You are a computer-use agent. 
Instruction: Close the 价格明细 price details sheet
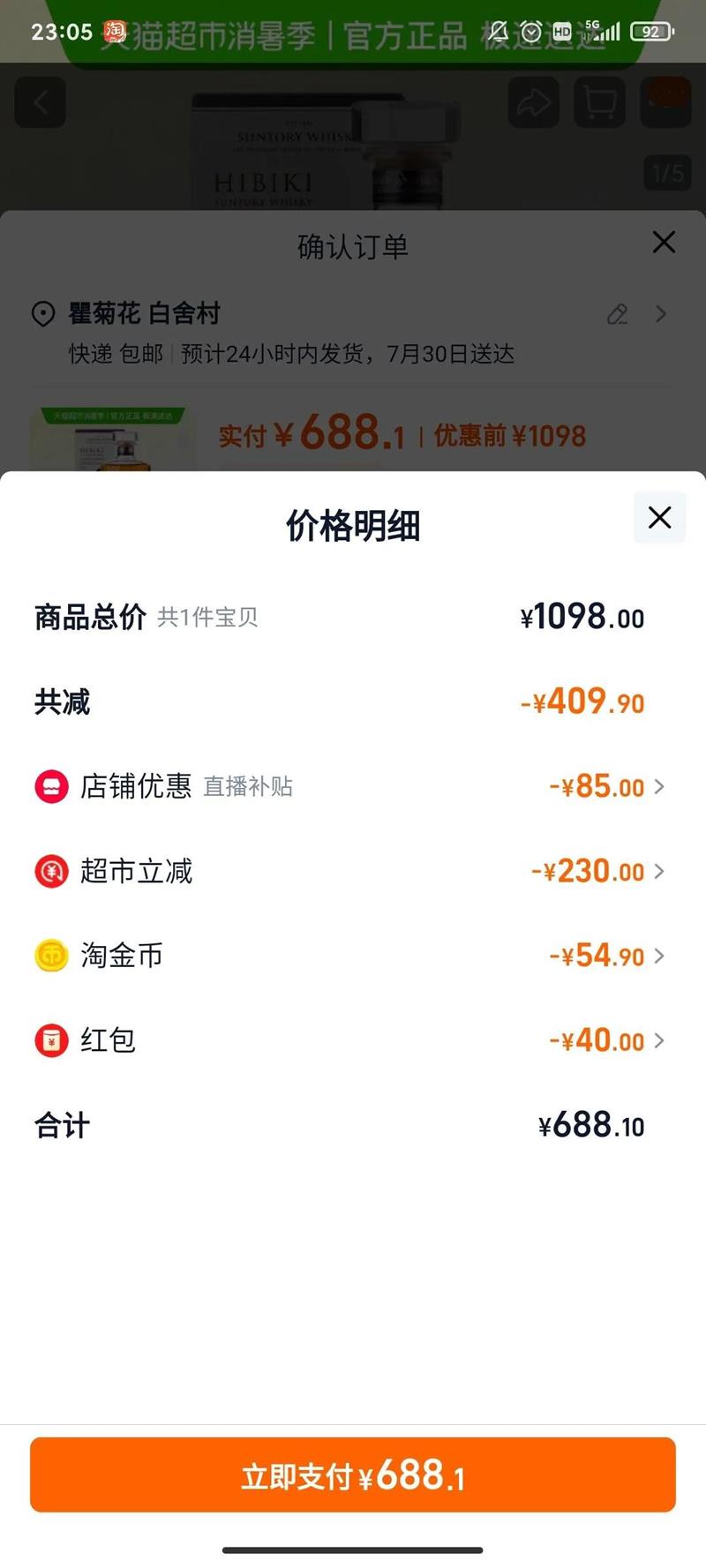[659, 518]
